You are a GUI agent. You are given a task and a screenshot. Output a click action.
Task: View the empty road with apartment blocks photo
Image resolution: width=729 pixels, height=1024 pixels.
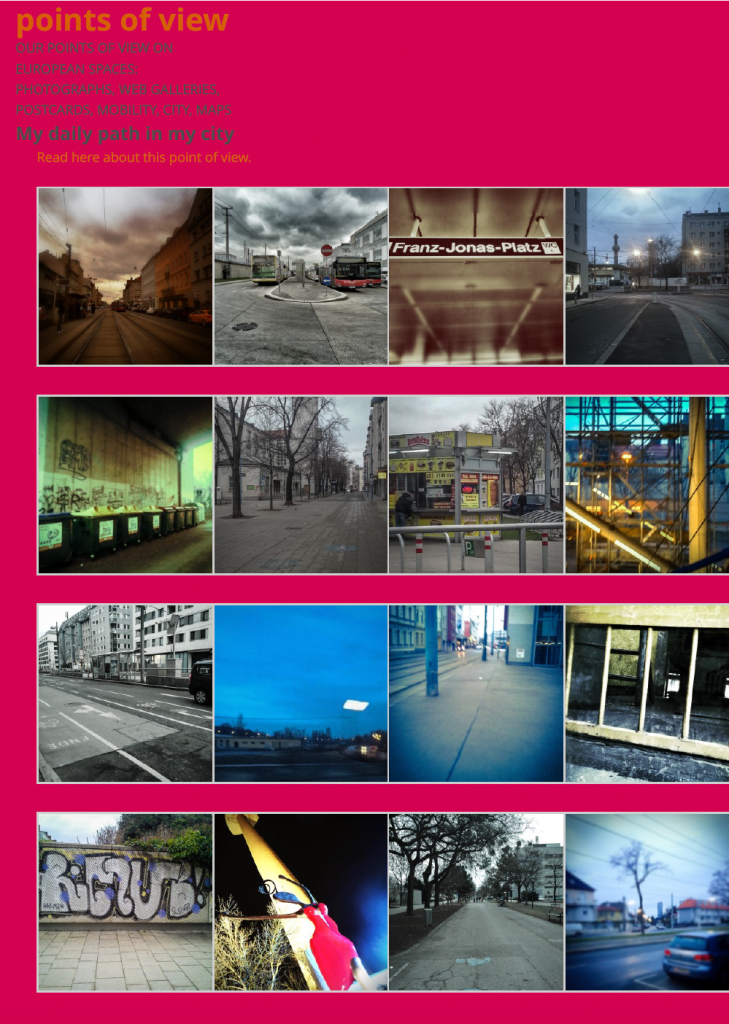point(125,693)
